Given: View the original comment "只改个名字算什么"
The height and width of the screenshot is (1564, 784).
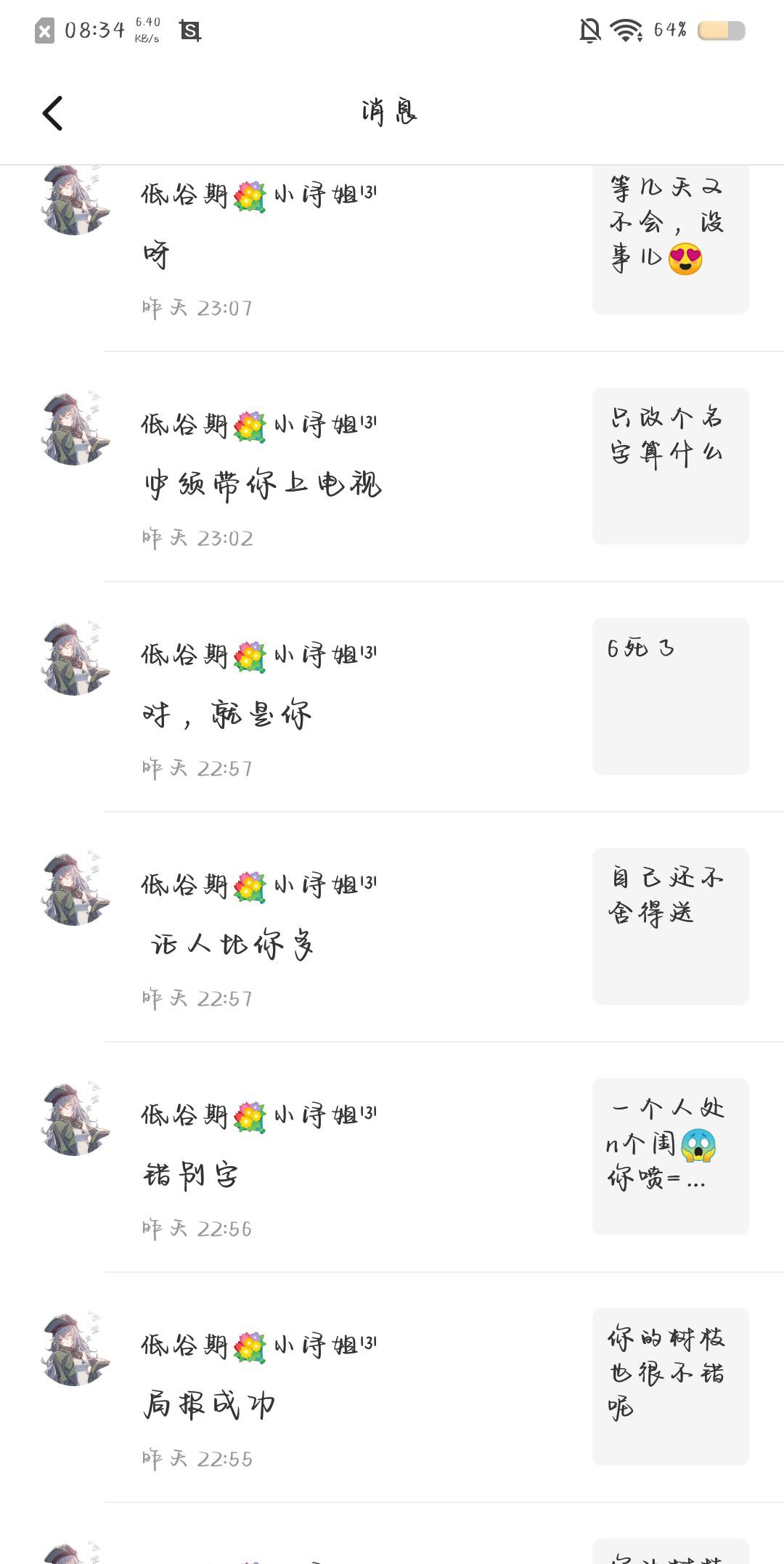Looking at the screenshot, I should coord(670,465).
